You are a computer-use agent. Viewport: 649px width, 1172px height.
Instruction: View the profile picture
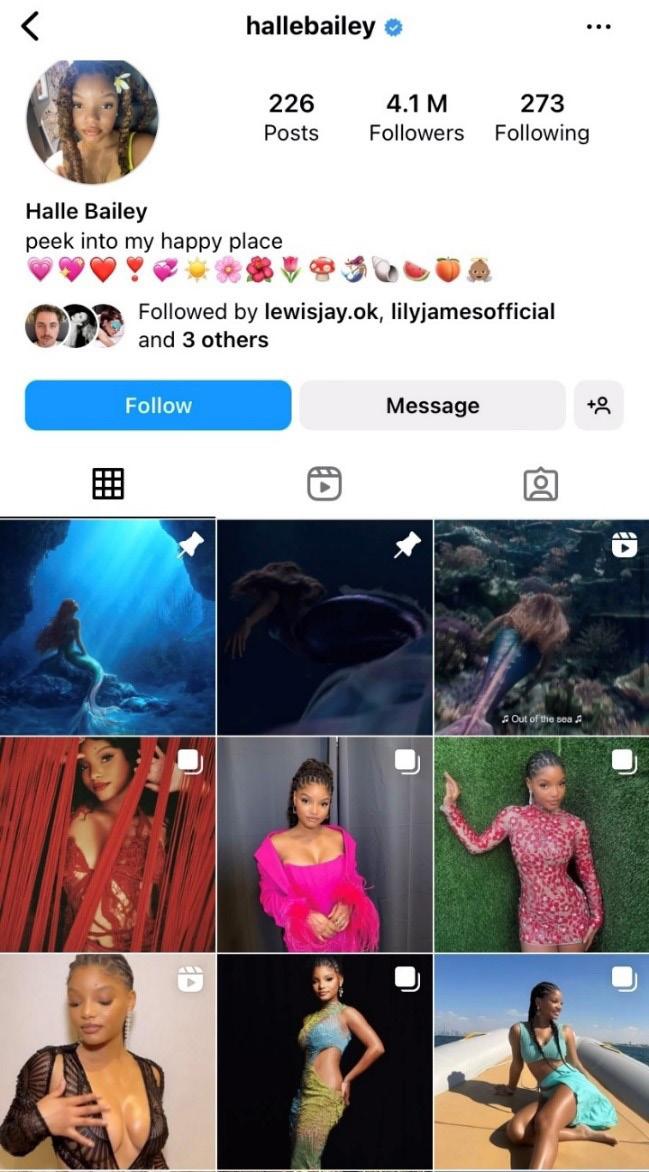(x=92, y=120)
